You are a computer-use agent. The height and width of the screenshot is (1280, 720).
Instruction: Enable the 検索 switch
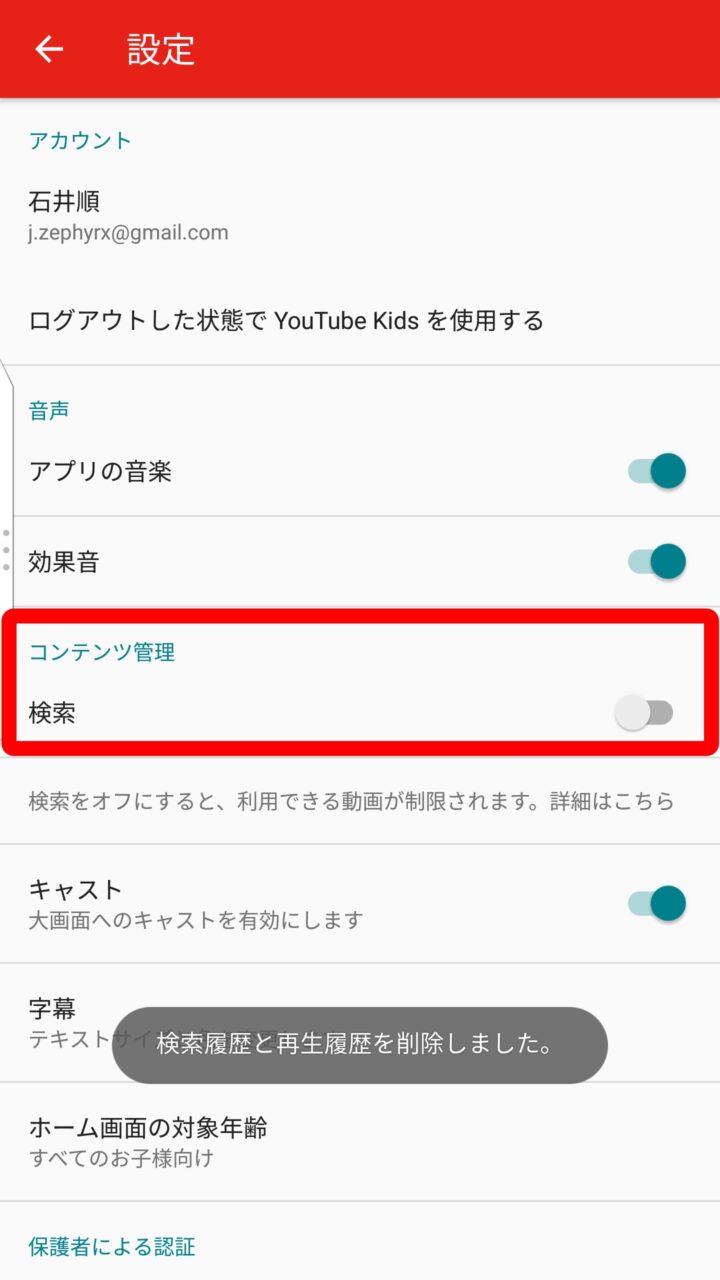[644, 713]
